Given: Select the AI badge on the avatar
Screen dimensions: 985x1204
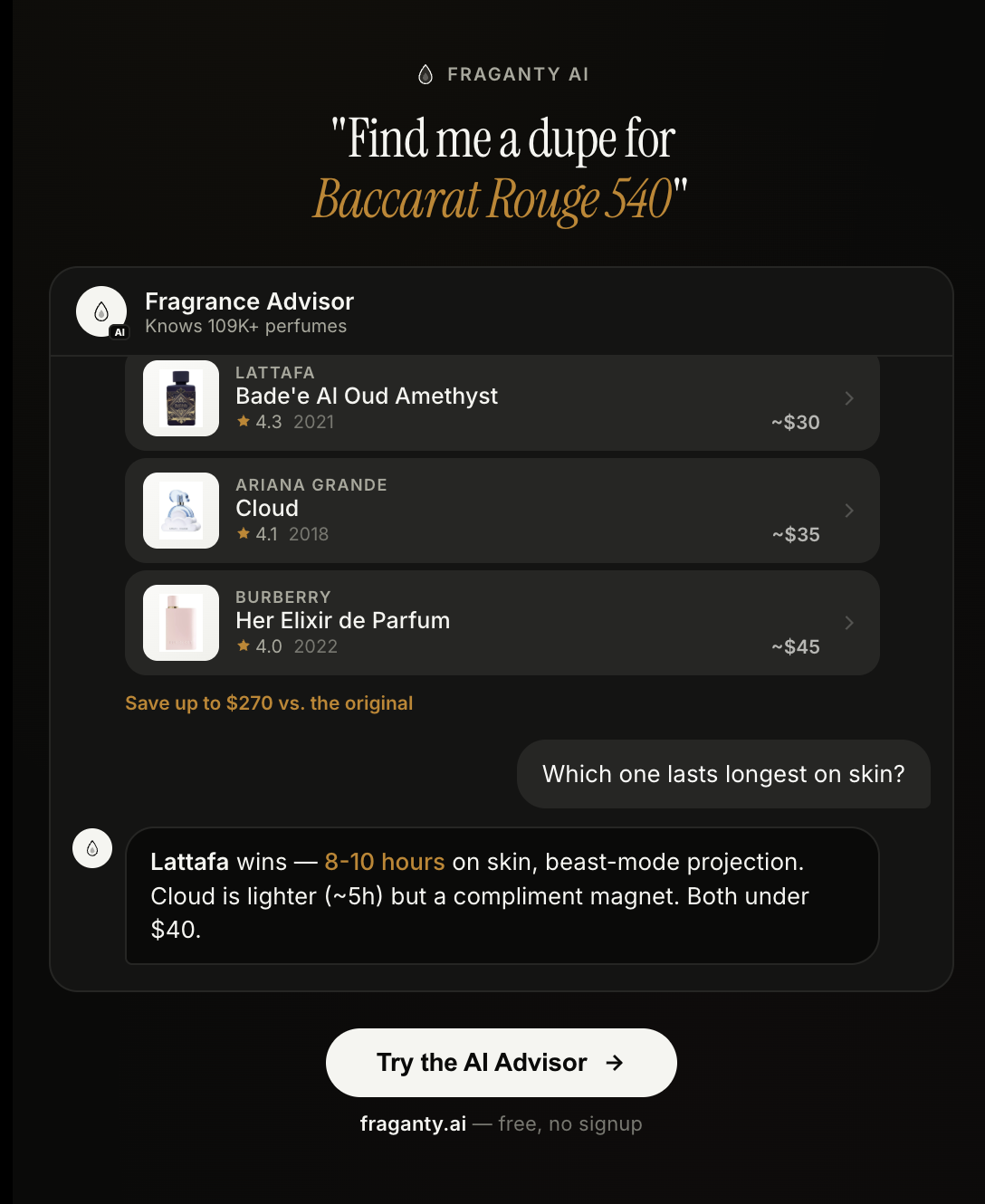Looking at the screenshot, I should tap(120, 330).
